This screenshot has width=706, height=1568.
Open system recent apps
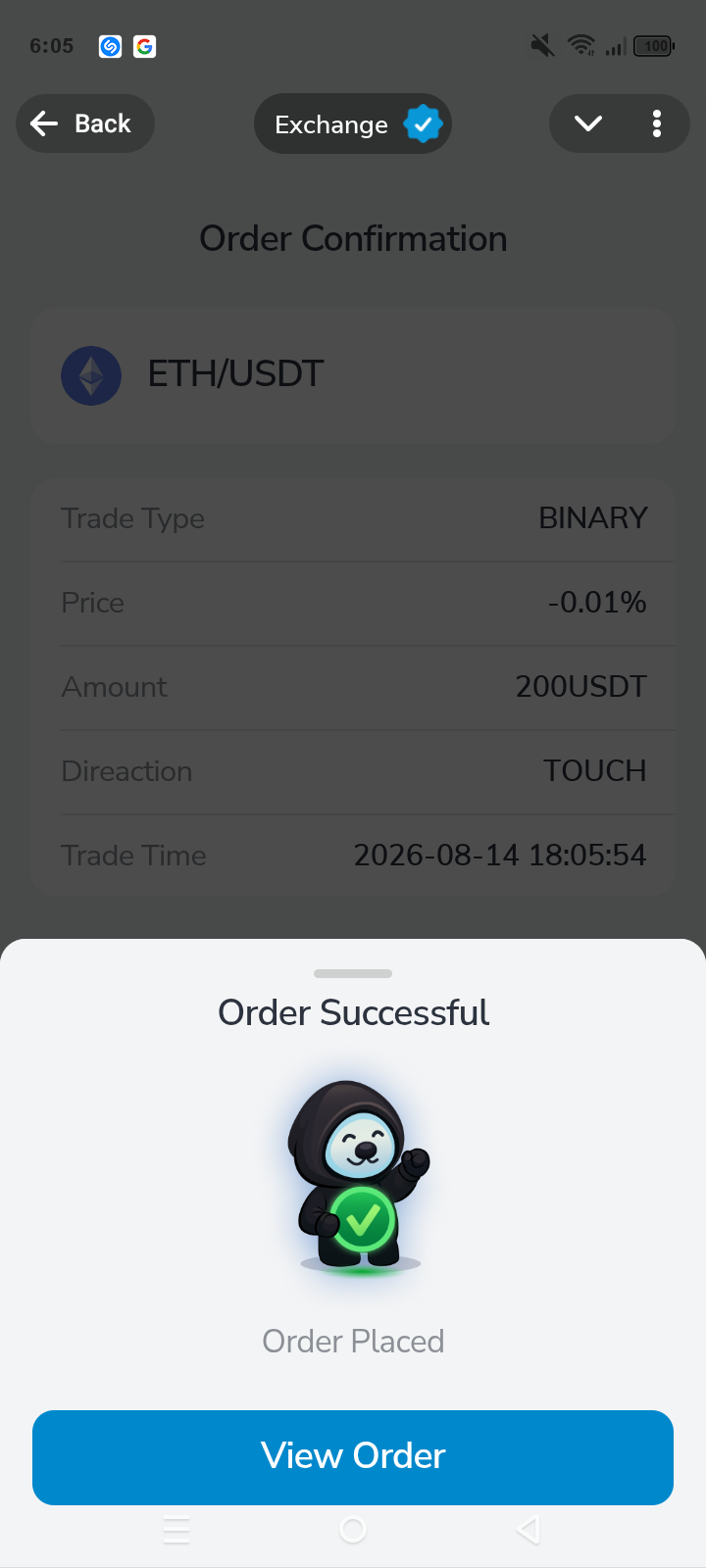(176, 1529)
